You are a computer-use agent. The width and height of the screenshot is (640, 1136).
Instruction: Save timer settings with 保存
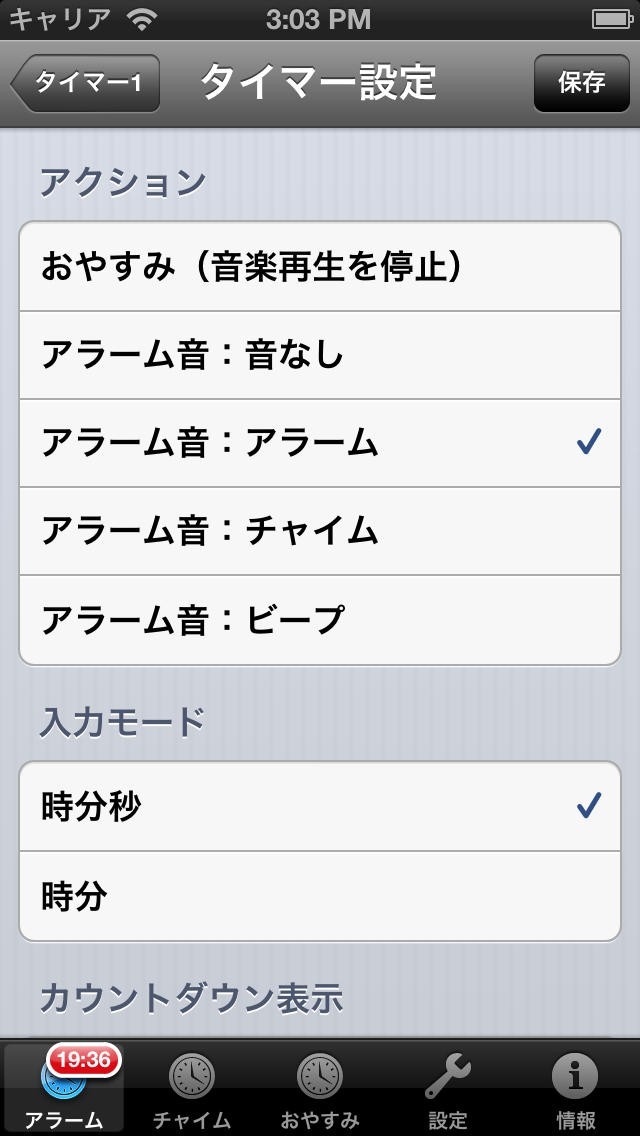(x=581, y=83)
